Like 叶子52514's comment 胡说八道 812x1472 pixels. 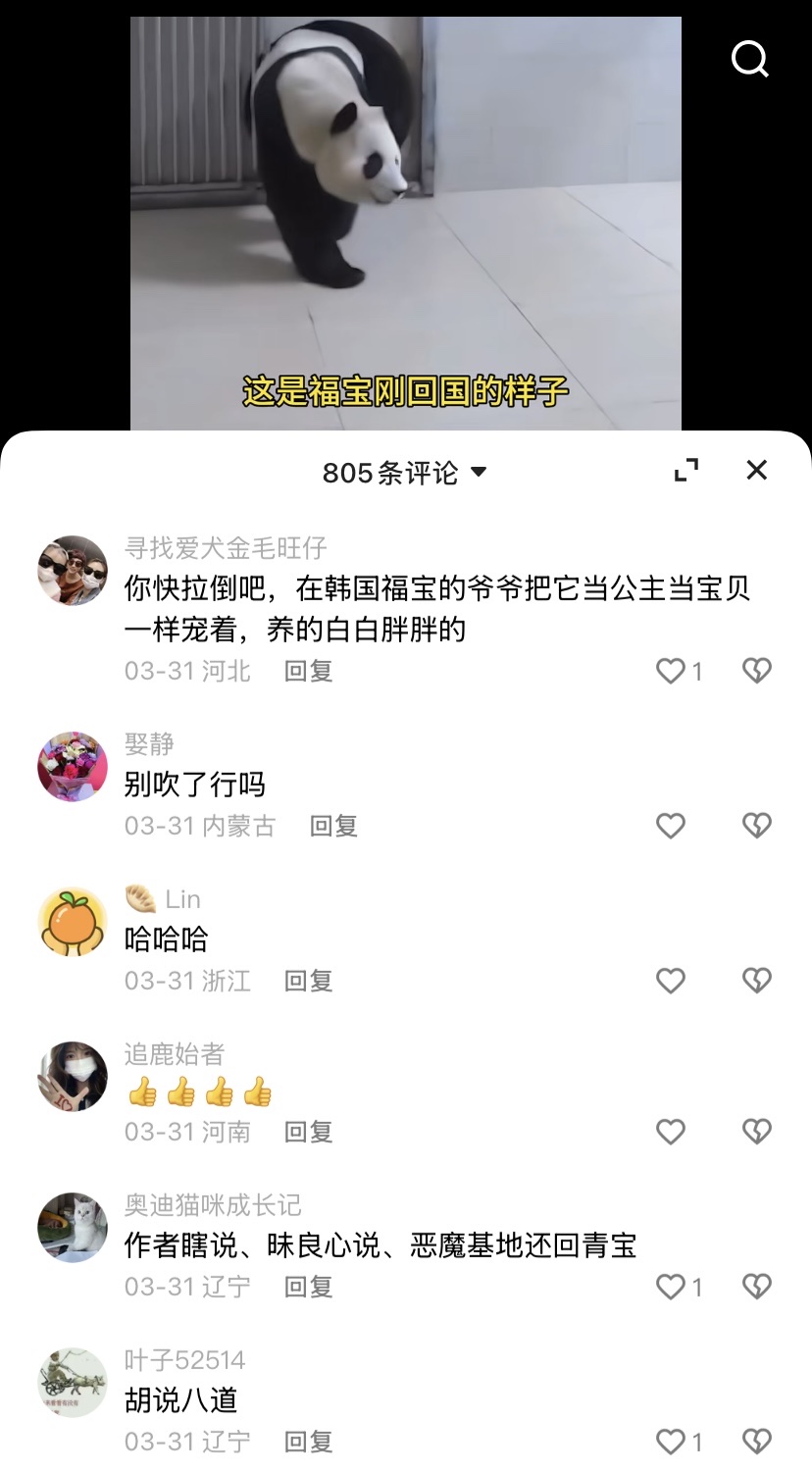tap(671, 1442)
